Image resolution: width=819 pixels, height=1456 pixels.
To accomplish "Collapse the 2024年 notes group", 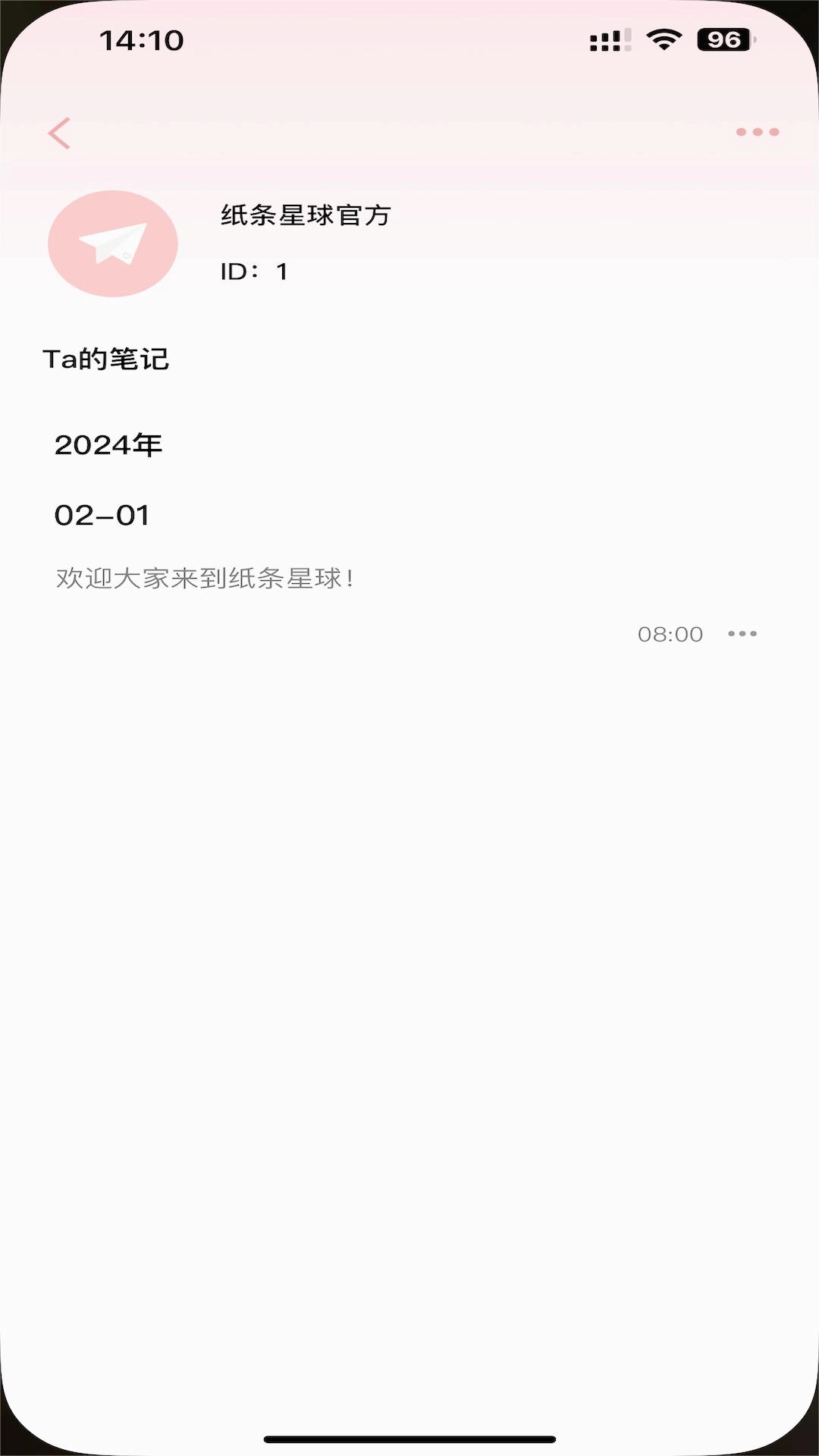I will [108, 445].
